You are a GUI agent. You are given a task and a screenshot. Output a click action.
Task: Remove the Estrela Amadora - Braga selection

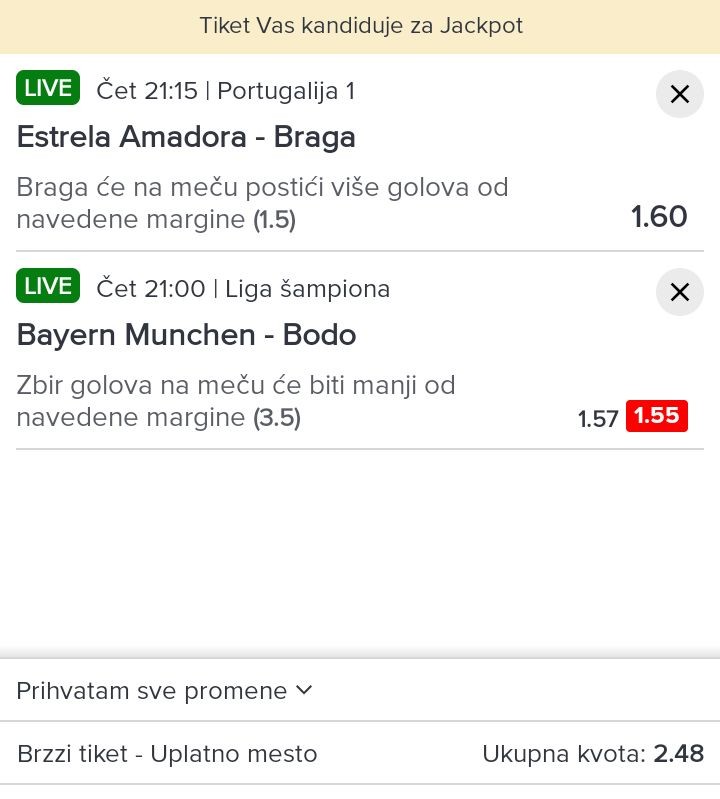[x=679, y=94]
